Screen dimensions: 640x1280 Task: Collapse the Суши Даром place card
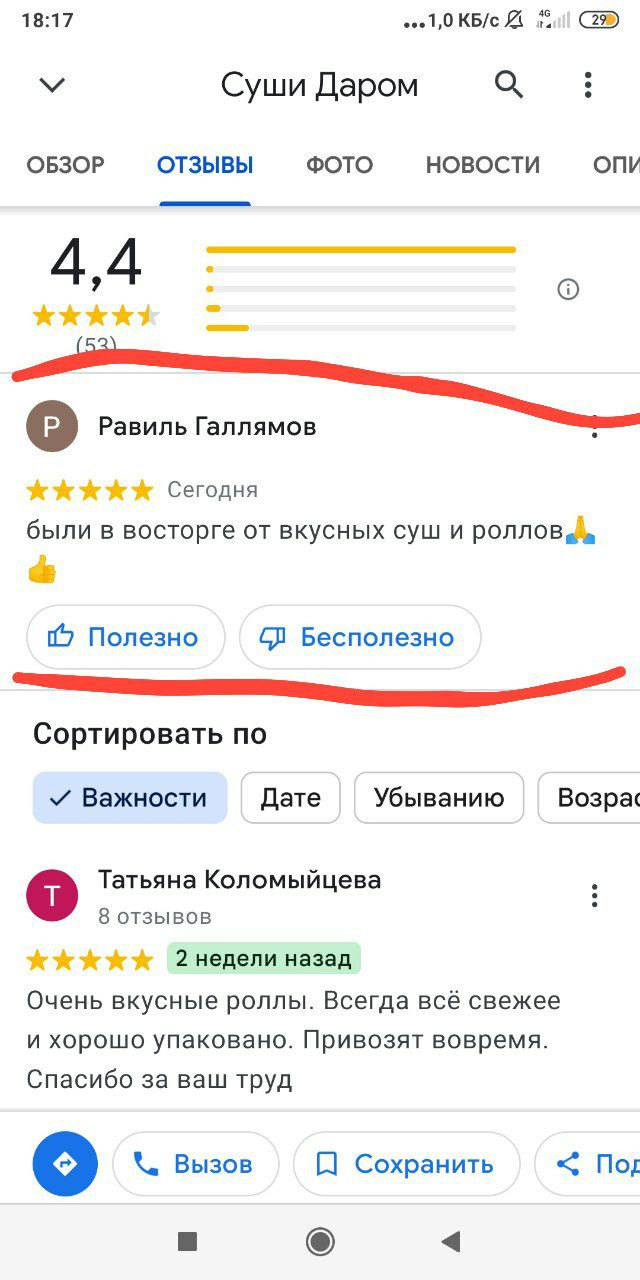click(52, 86)
